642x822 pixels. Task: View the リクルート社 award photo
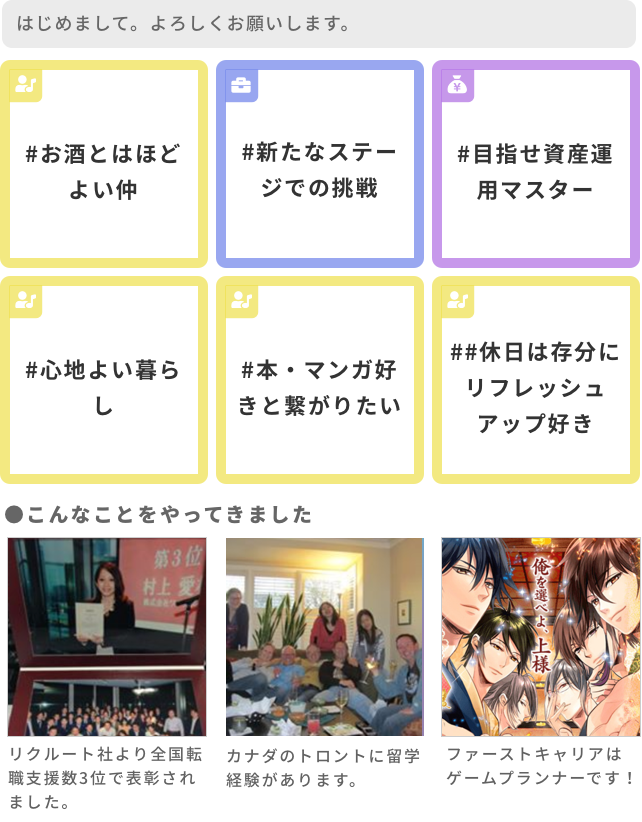tap(107, 637)
